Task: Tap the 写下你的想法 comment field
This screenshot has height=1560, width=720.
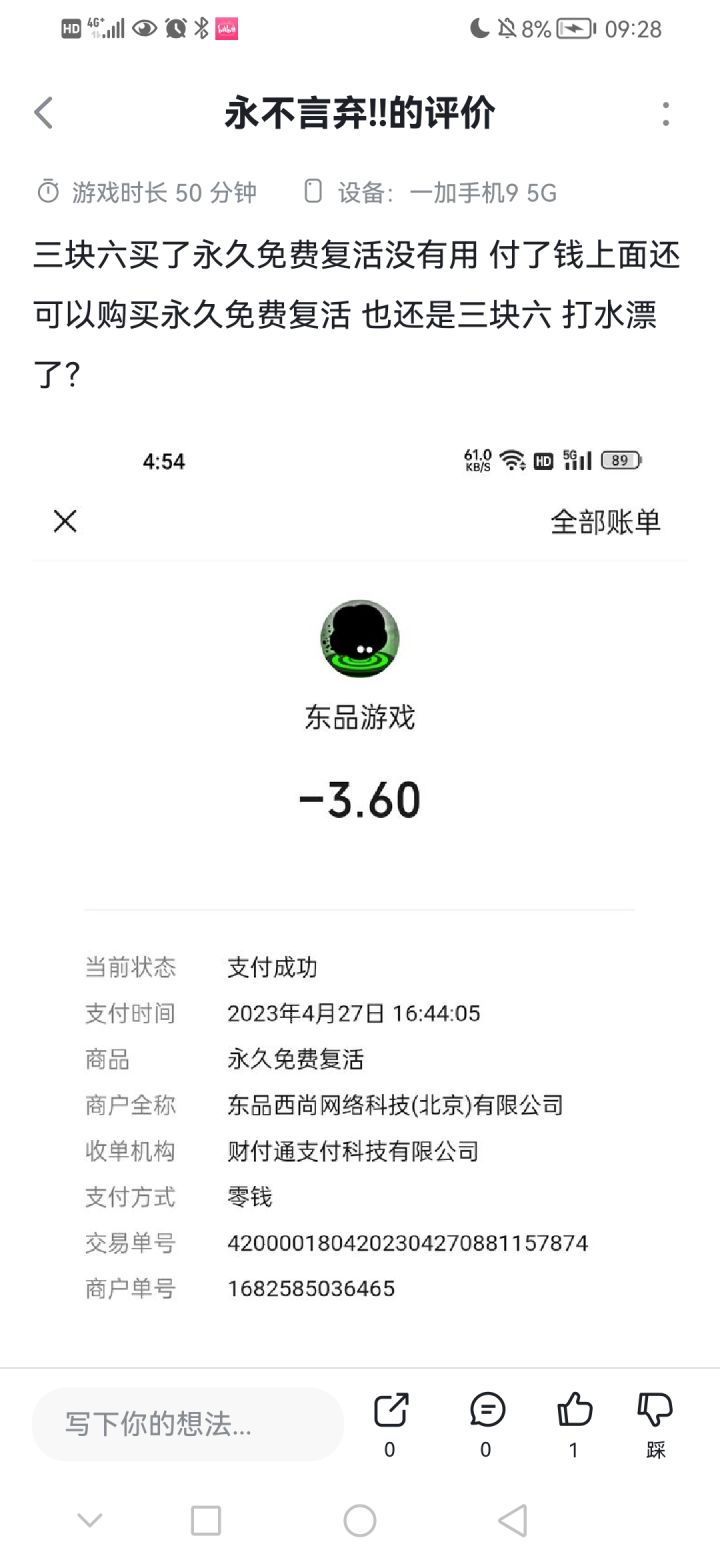Action: [188, 1424]
